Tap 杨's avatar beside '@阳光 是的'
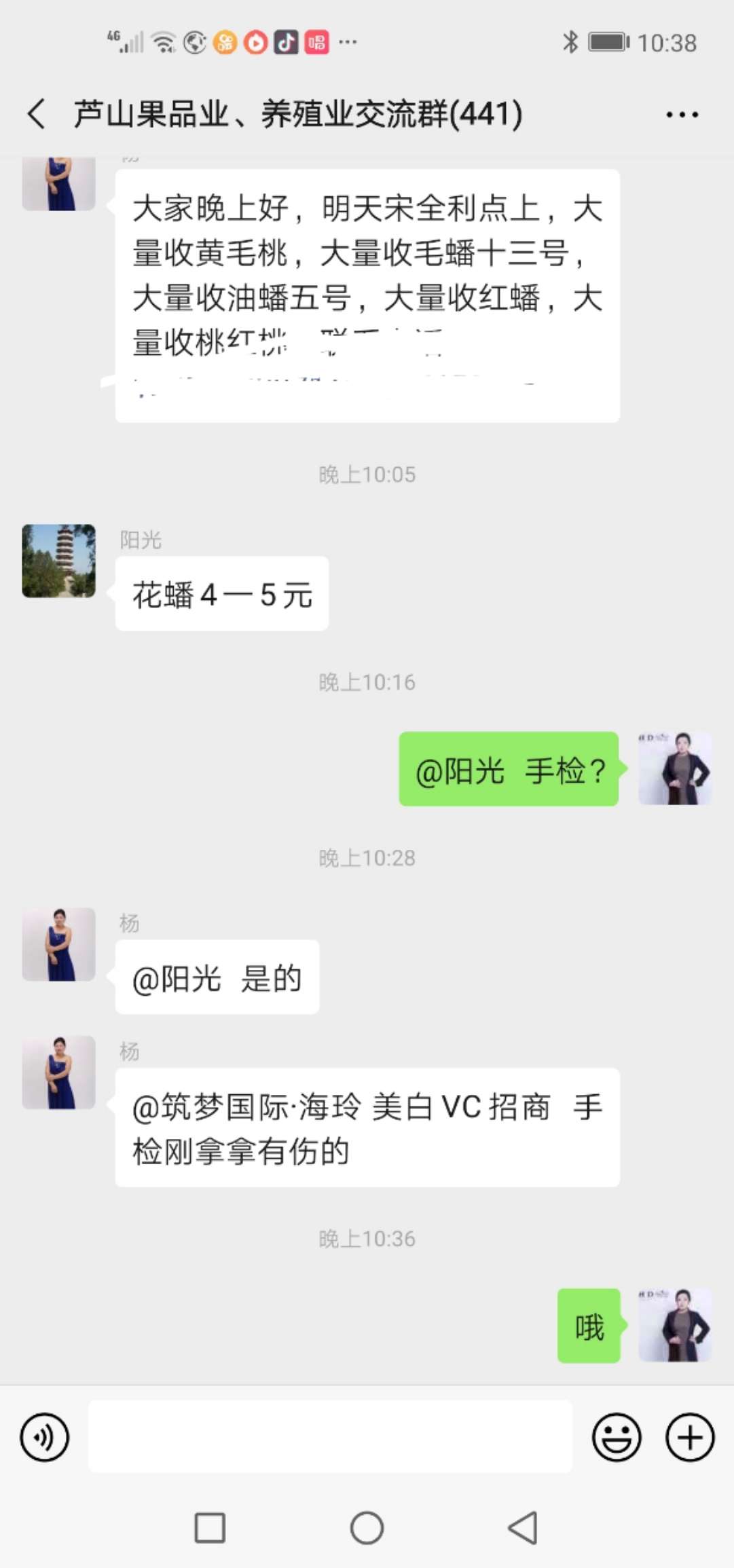The width and height of the screenshot is (734, 1568). tap(59, 944)
